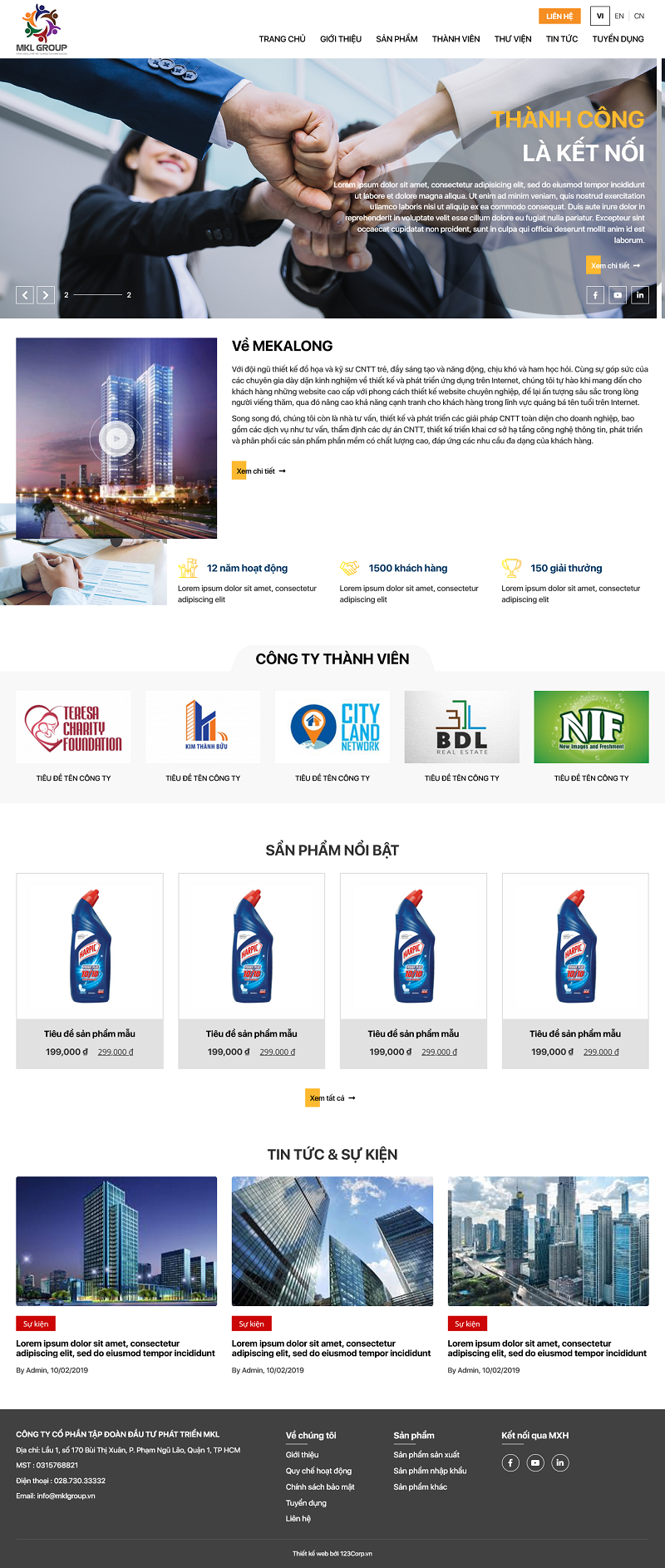Switch language to EN
Screen dimensions: 665x1568
click(619, 17)
